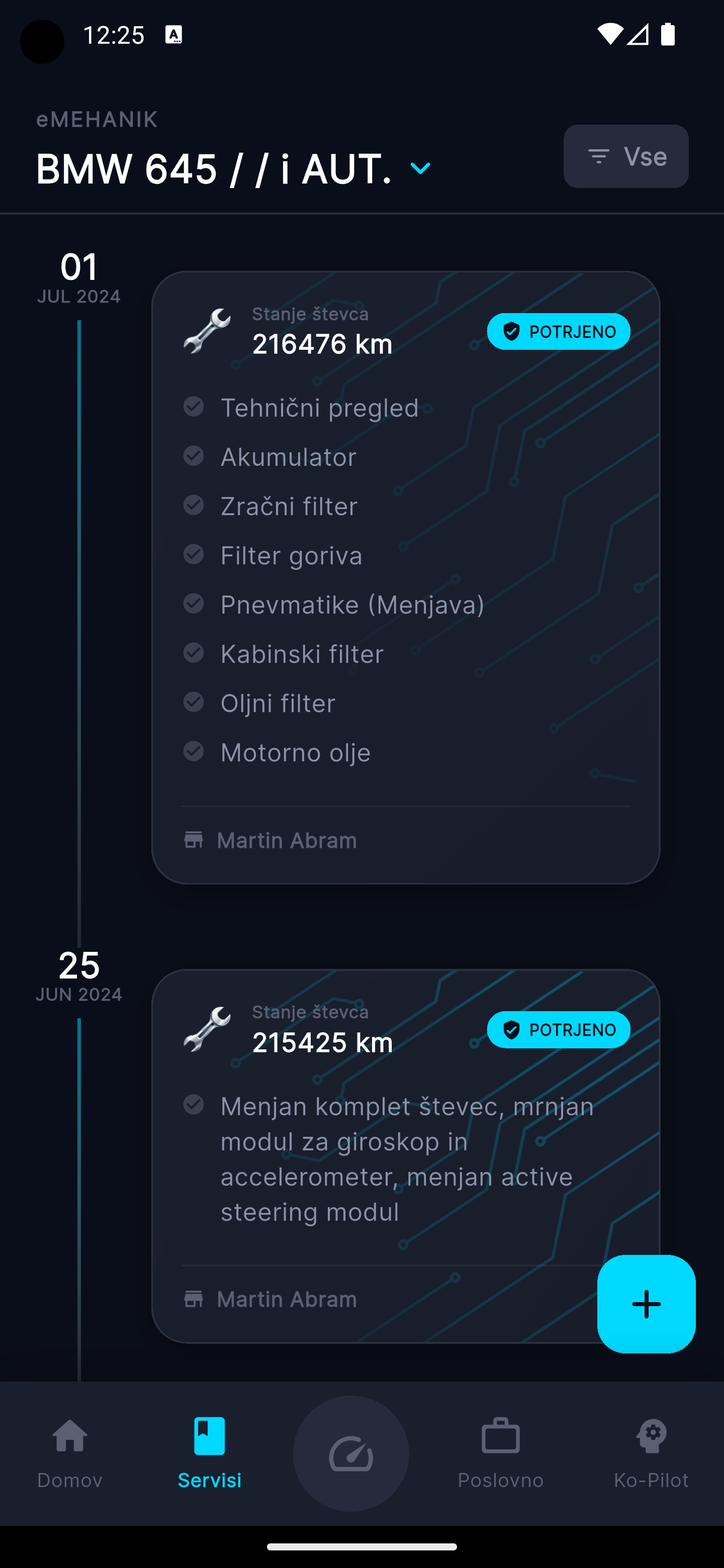Image resolution: width=724 pixels, height=1568 pixels.
Task: Expand the BMW 645 vehicle selector chevron
Action: (x=419, y=168)
